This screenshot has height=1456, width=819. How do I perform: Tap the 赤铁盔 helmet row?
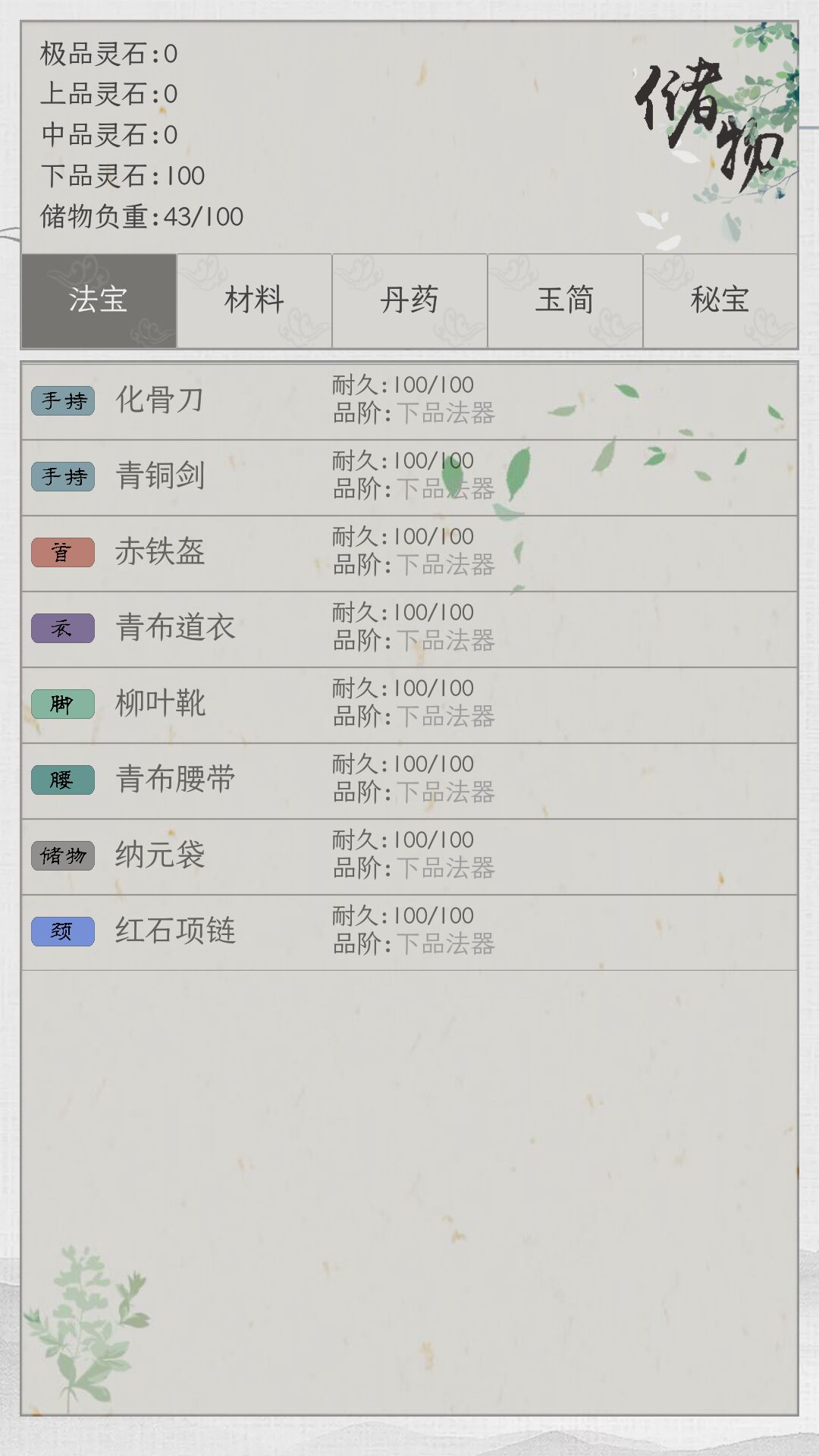[409, 554]
